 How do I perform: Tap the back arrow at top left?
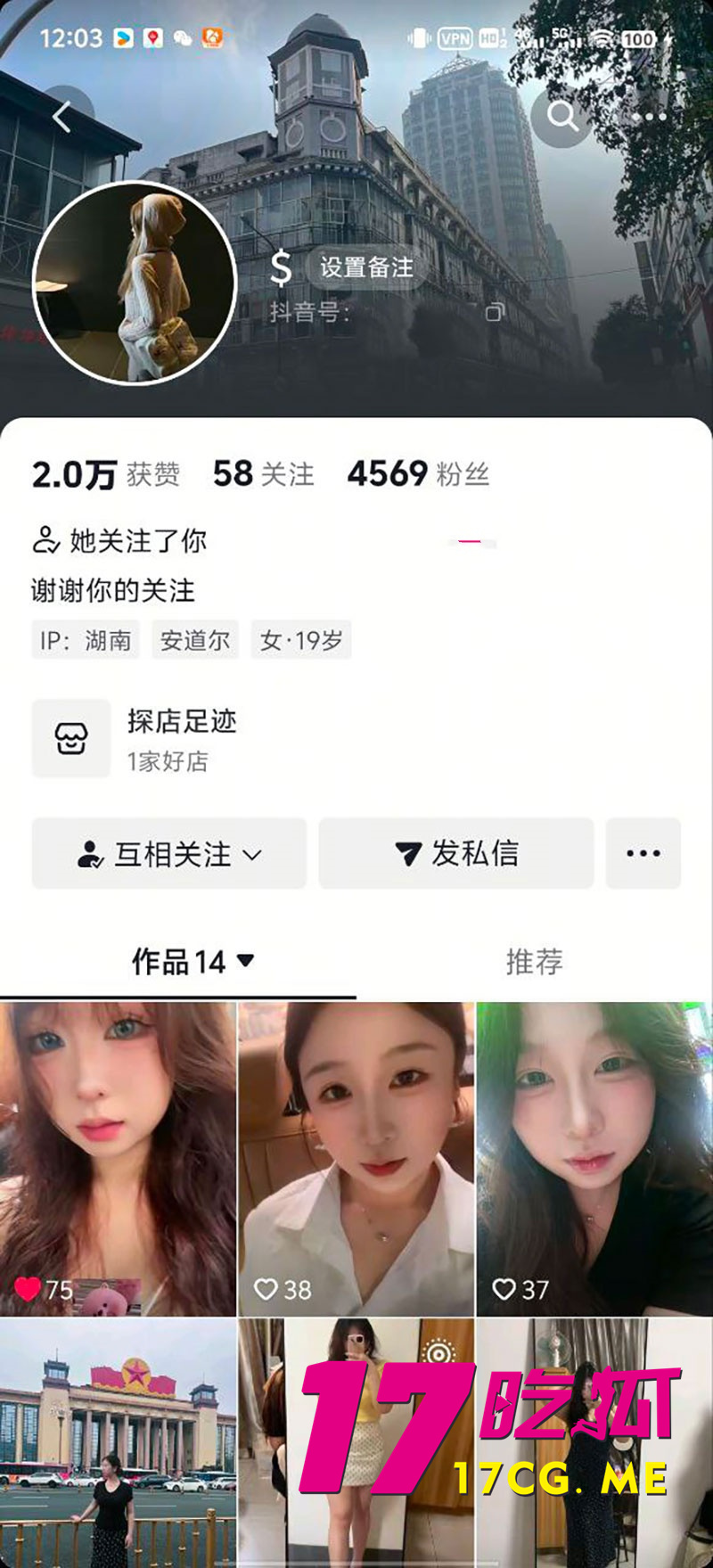pyautogui.click(x=62, y=116)
